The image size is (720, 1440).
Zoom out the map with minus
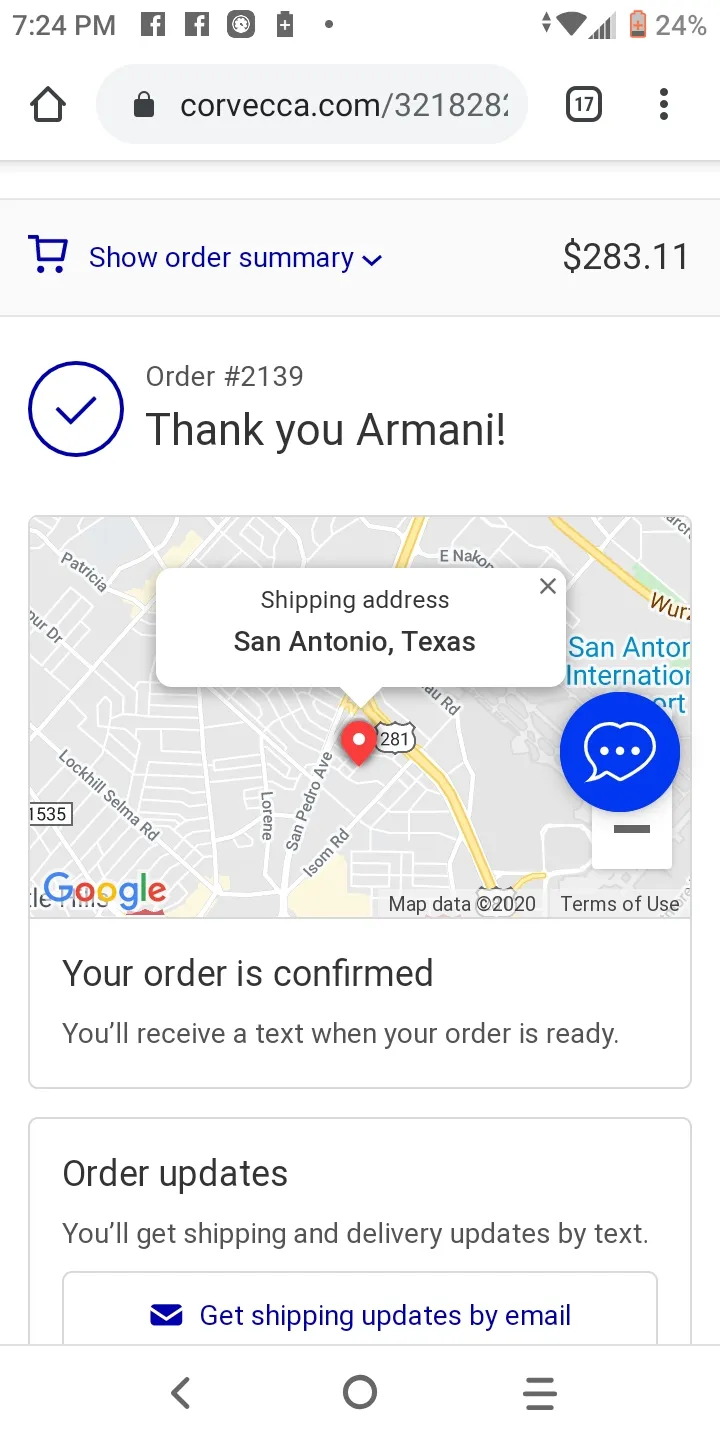point(632,829)
